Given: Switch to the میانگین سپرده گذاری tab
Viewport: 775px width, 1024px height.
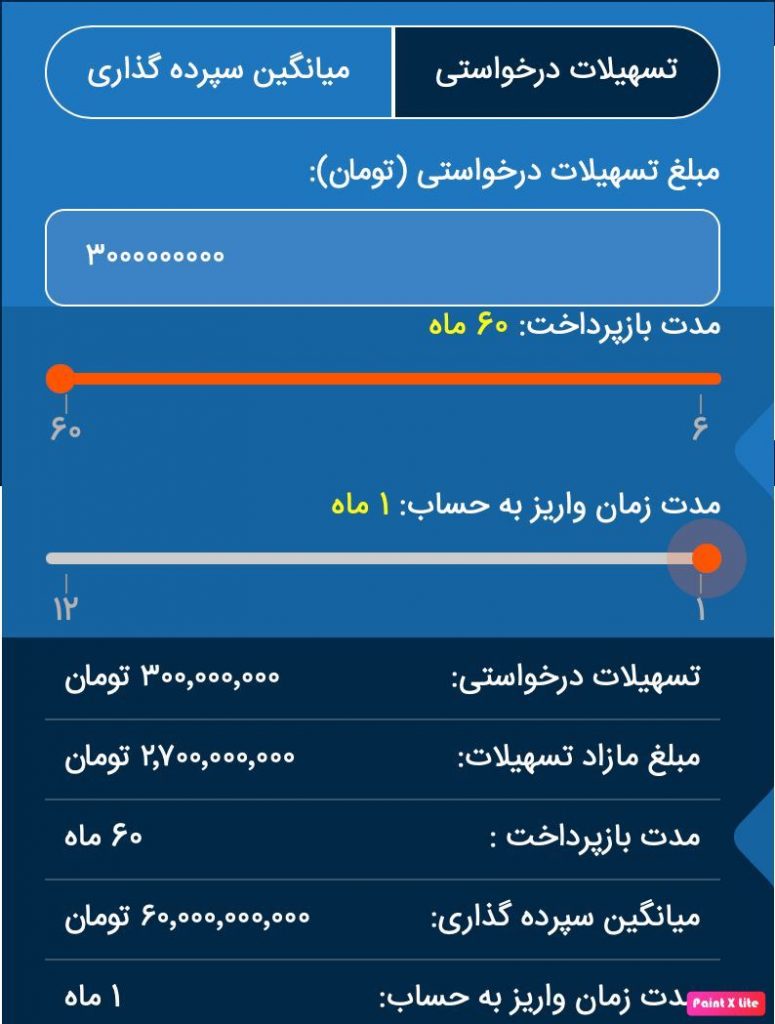Looking at the screenshot, I should tap(219, 72).
